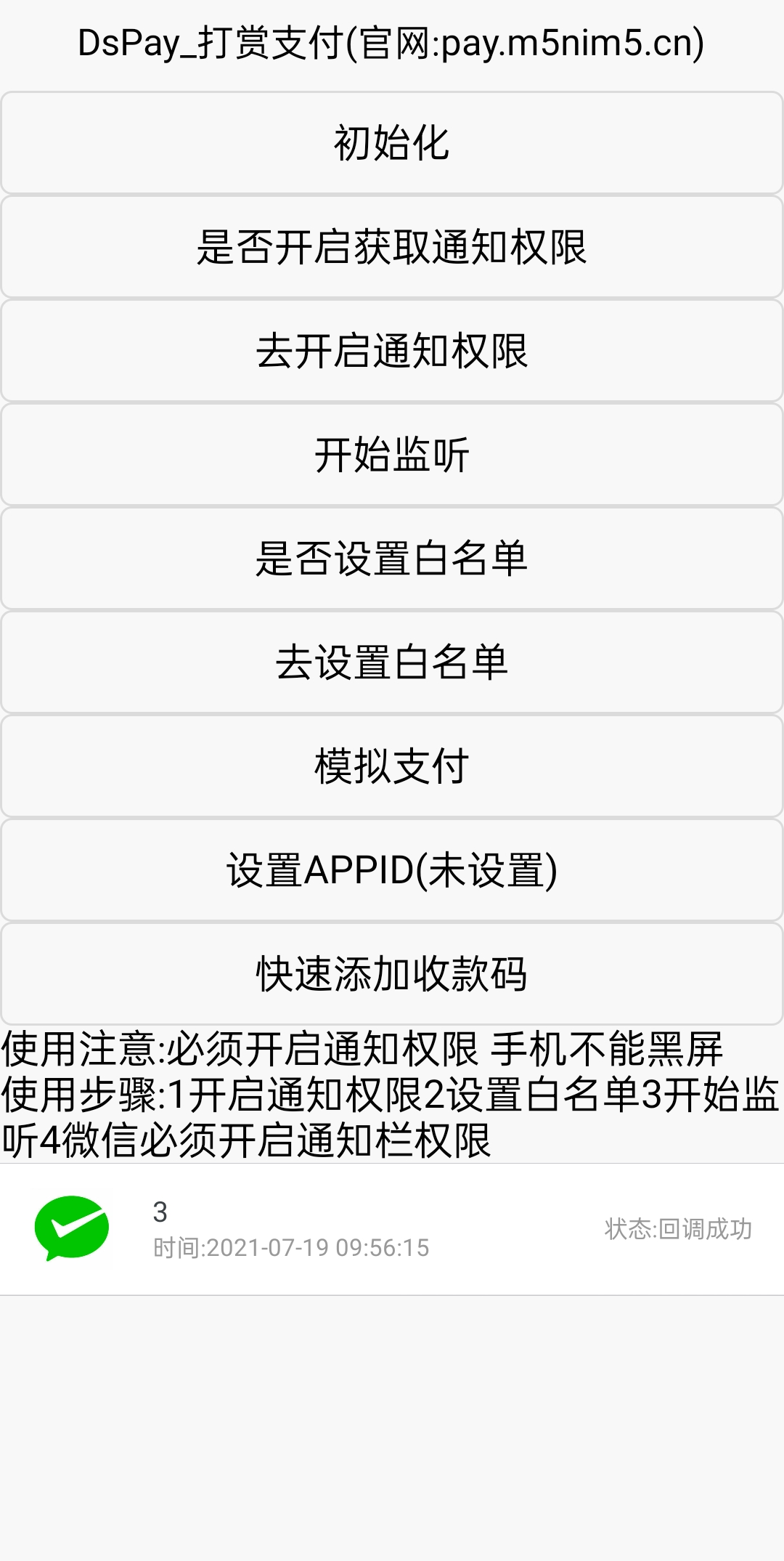Choose 快速添加收款码
Screen dimensions: 784x1561
pos(392,974)
